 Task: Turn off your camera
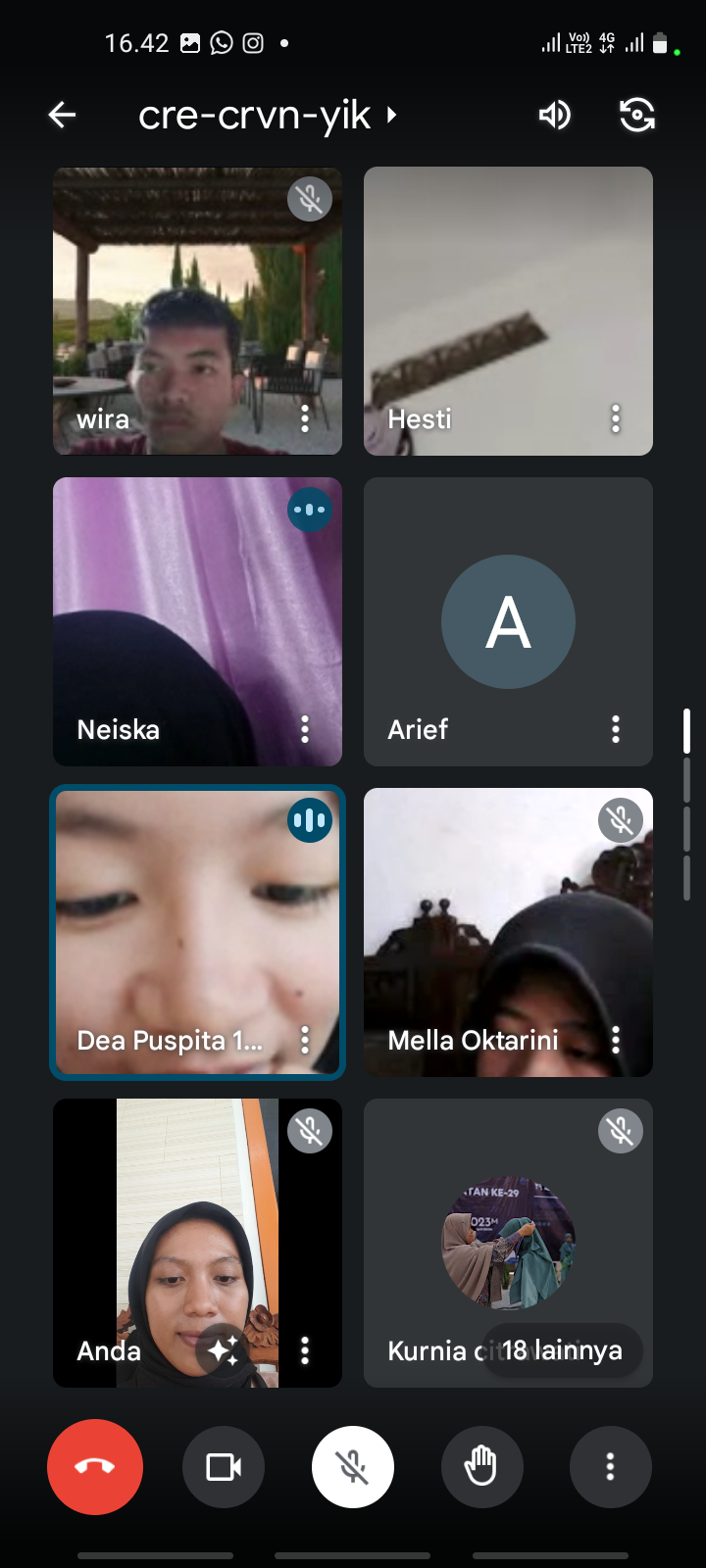coord(224,1467)
